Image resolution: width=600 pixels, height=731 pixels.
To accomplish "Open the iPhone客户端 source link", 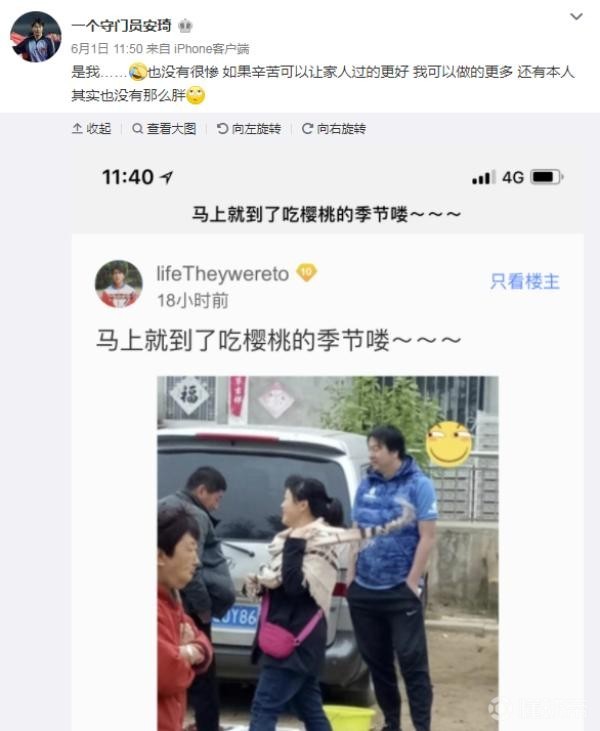I will (x=214, y=48).
